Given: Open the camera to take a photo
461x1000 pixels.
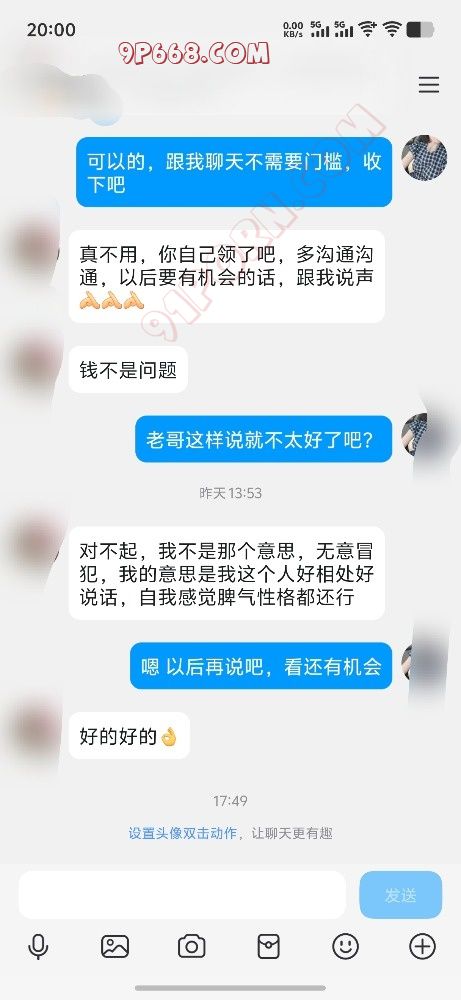Looking at the screenshot, I should coord(191,946).
